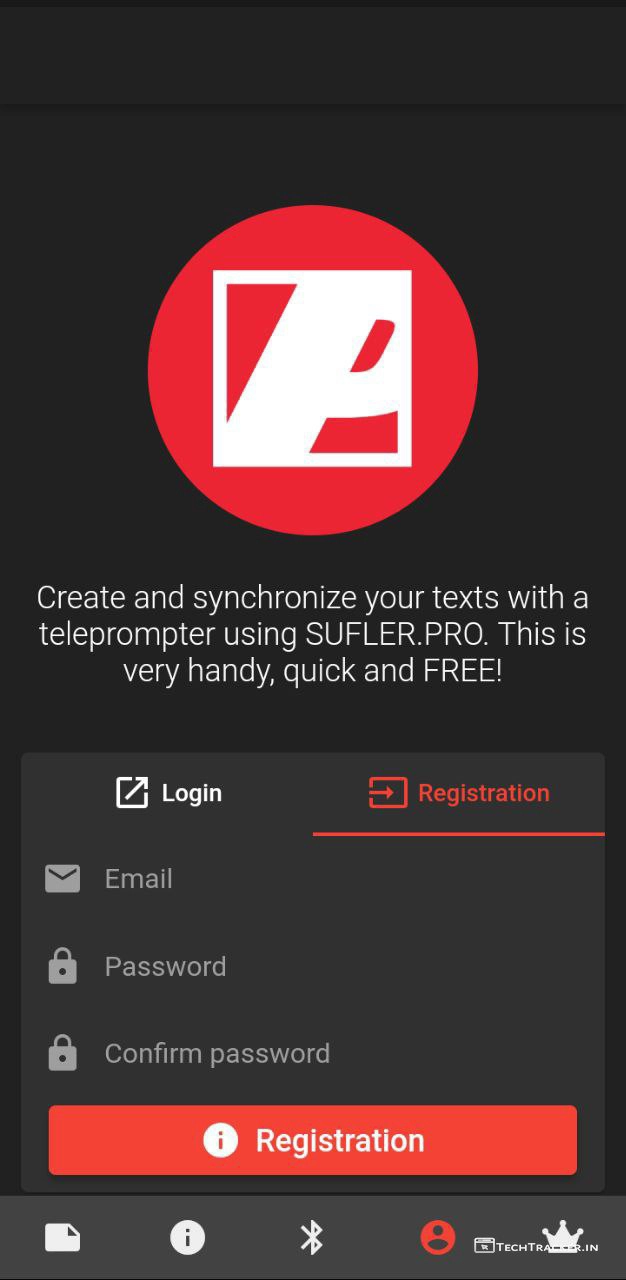Switch to the Login tab
Screen dimensions: 626x1280
coord(168,793)
